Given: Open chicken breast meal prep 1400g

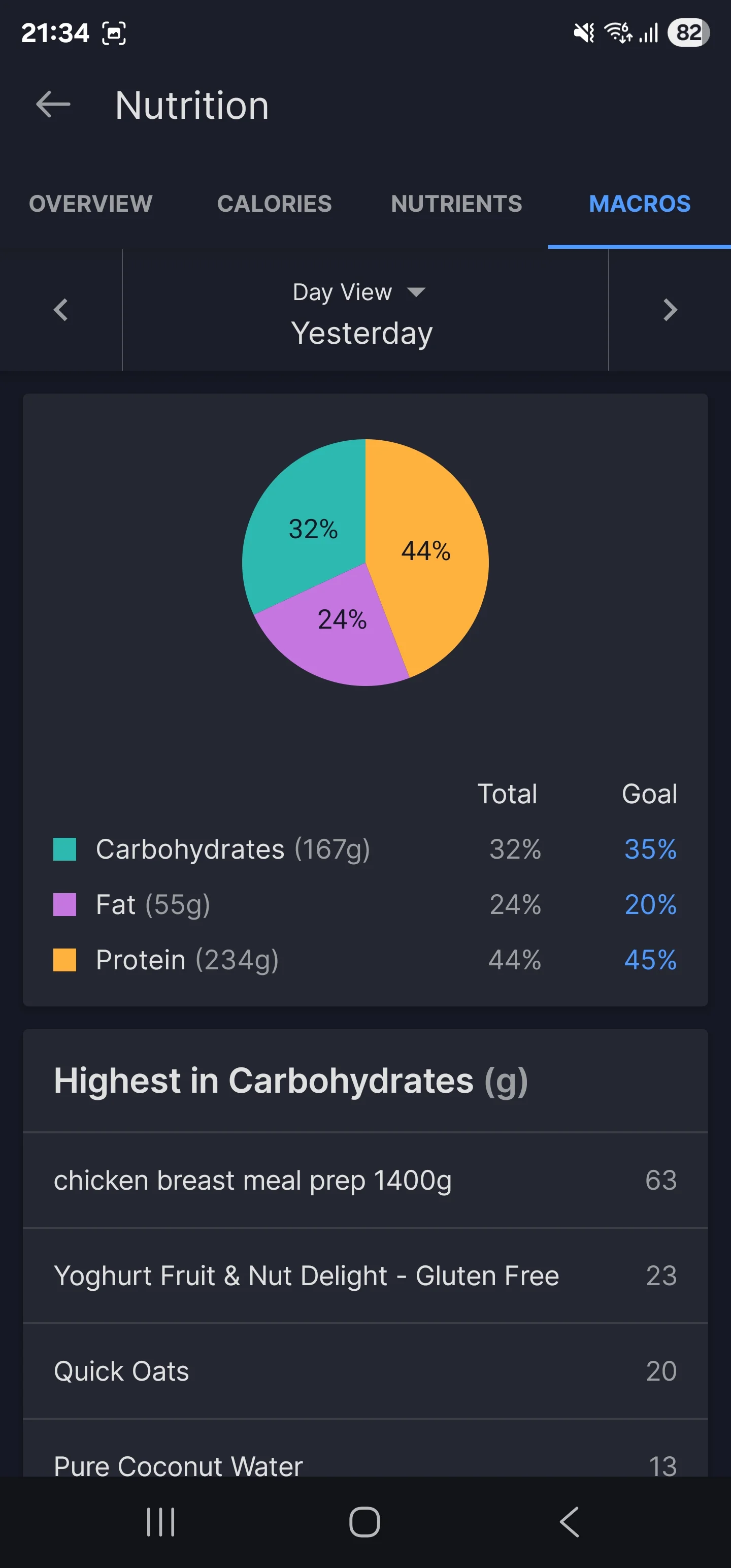Looking at the screenshot, I should [x=365, y=1180].
